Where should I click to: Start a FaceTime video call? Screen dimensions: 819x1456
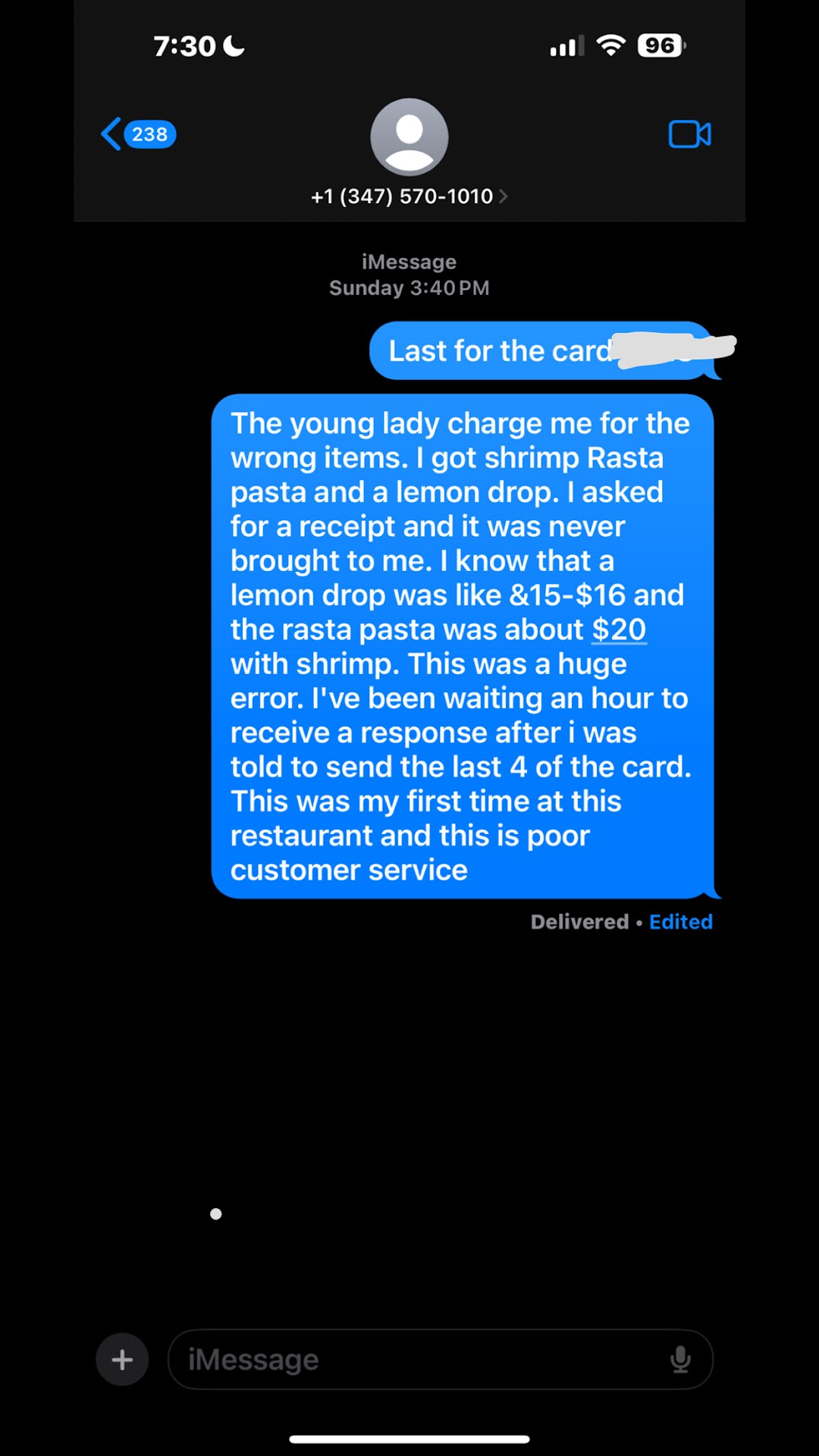tap(689, 134)
